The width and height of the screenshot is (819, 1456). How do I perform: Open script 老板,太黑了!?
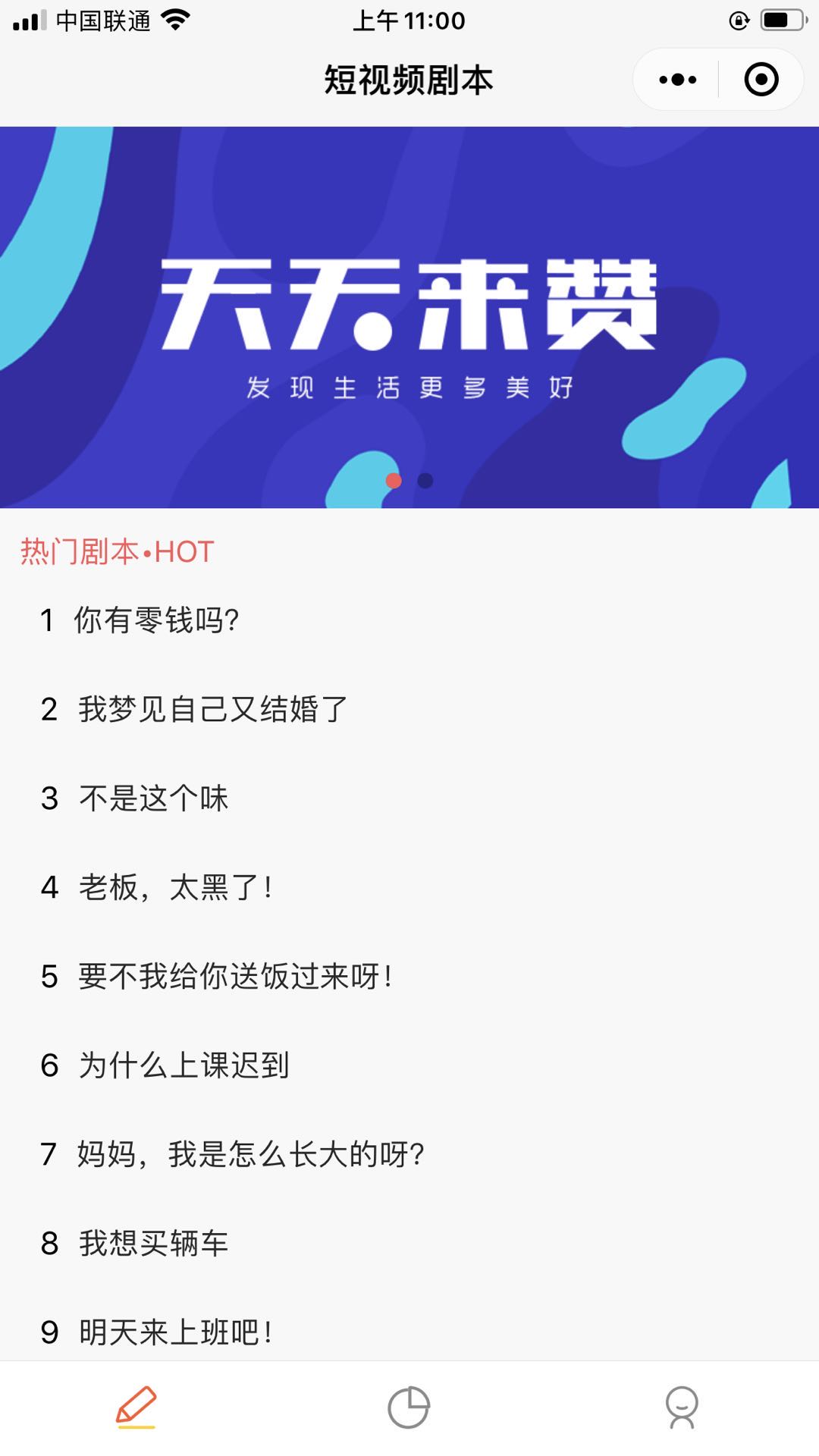point(176,887)
